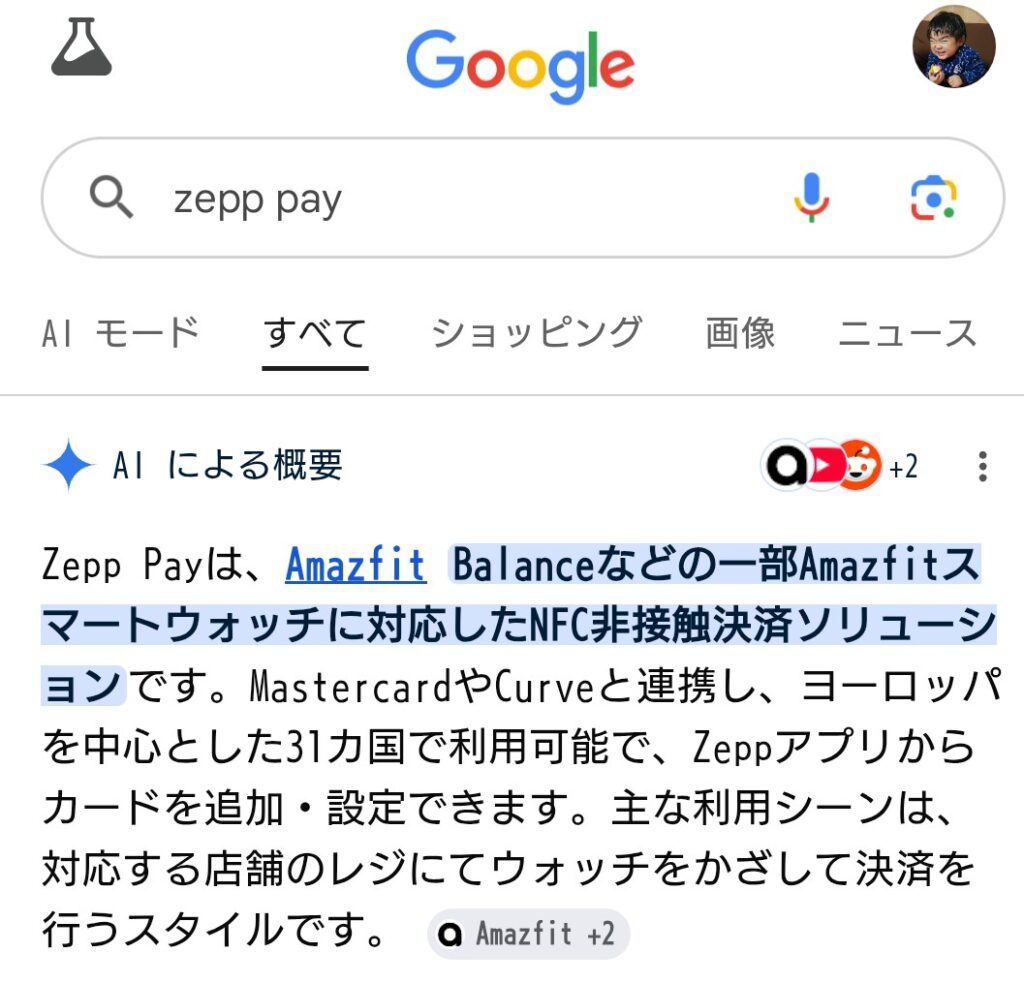This screenshot has width=1024, height=983.
Task: View AI overview source icons +2
Action: 840,466
